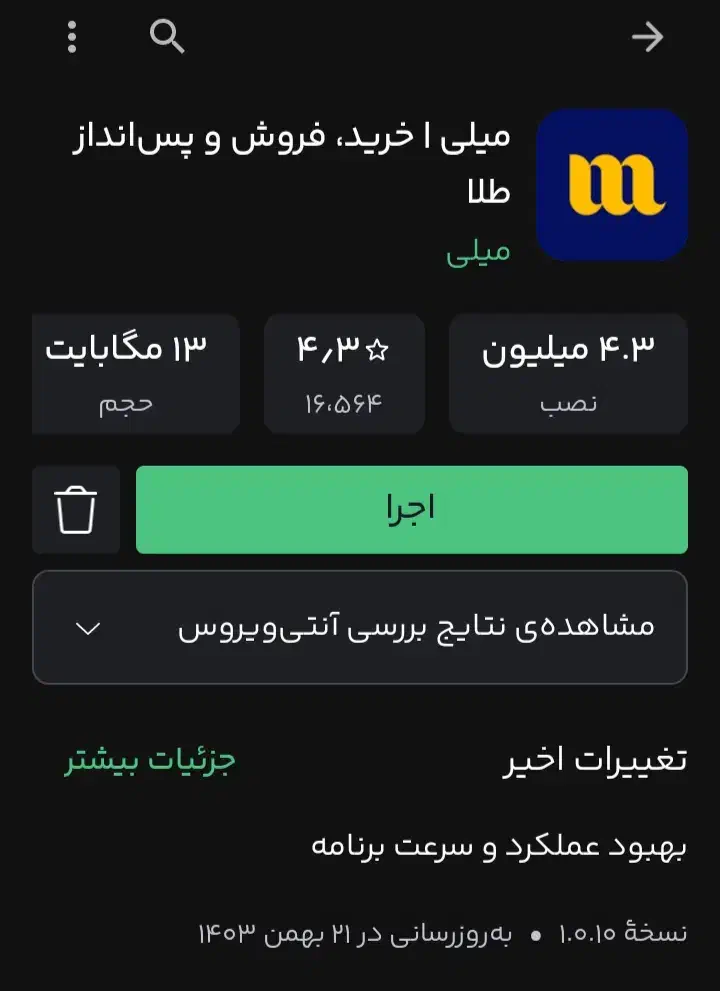Viewport: 720px width, 991px height.
Task: Open the three-dot overflow menu
Action: pyautogui.click(x=70, y=36)
